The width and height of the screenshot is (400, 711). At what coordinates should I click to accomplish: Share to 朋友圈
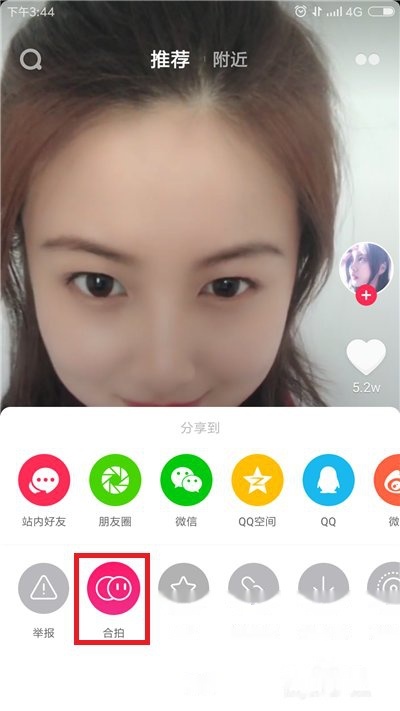coord(115,480)
